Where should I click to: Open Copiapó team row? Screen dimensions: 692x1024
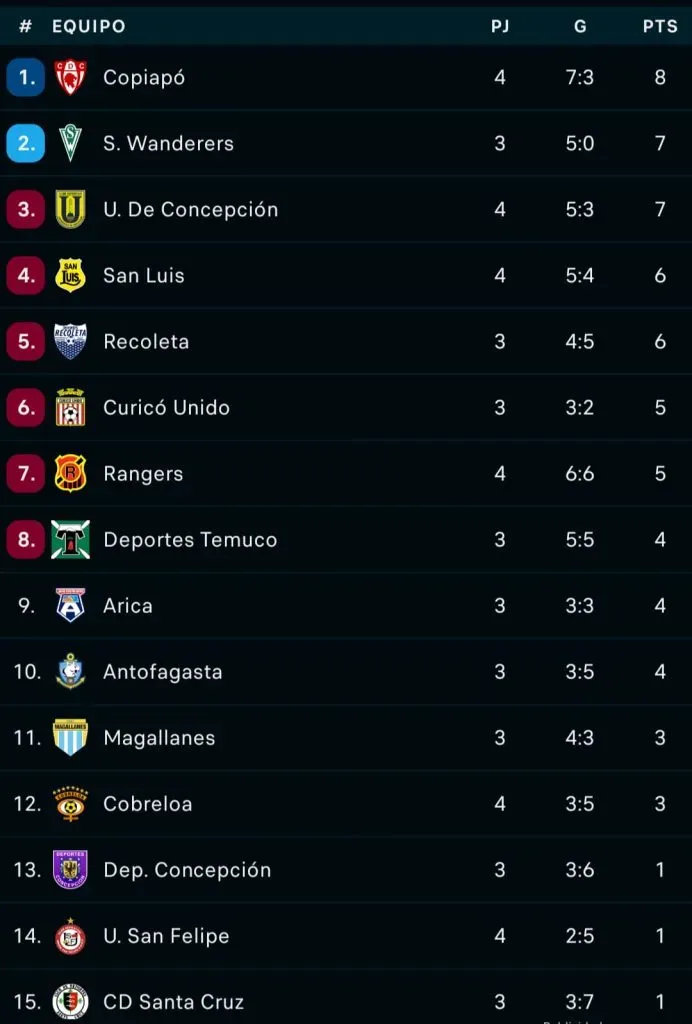point(144,77)
